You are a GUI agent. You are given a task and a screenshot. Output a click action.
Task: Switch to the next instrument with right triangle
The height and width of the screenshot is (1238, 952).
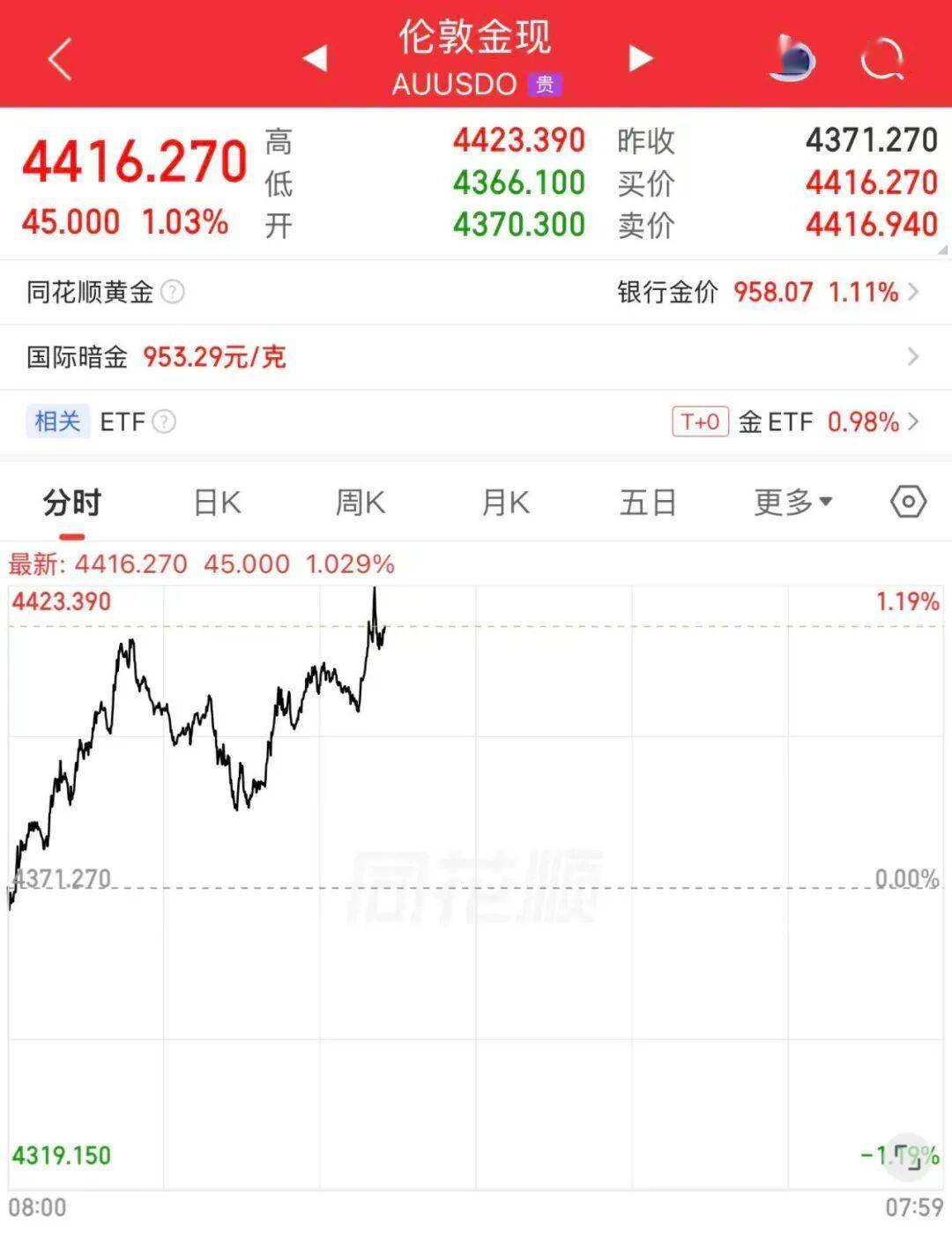(641, 58)
